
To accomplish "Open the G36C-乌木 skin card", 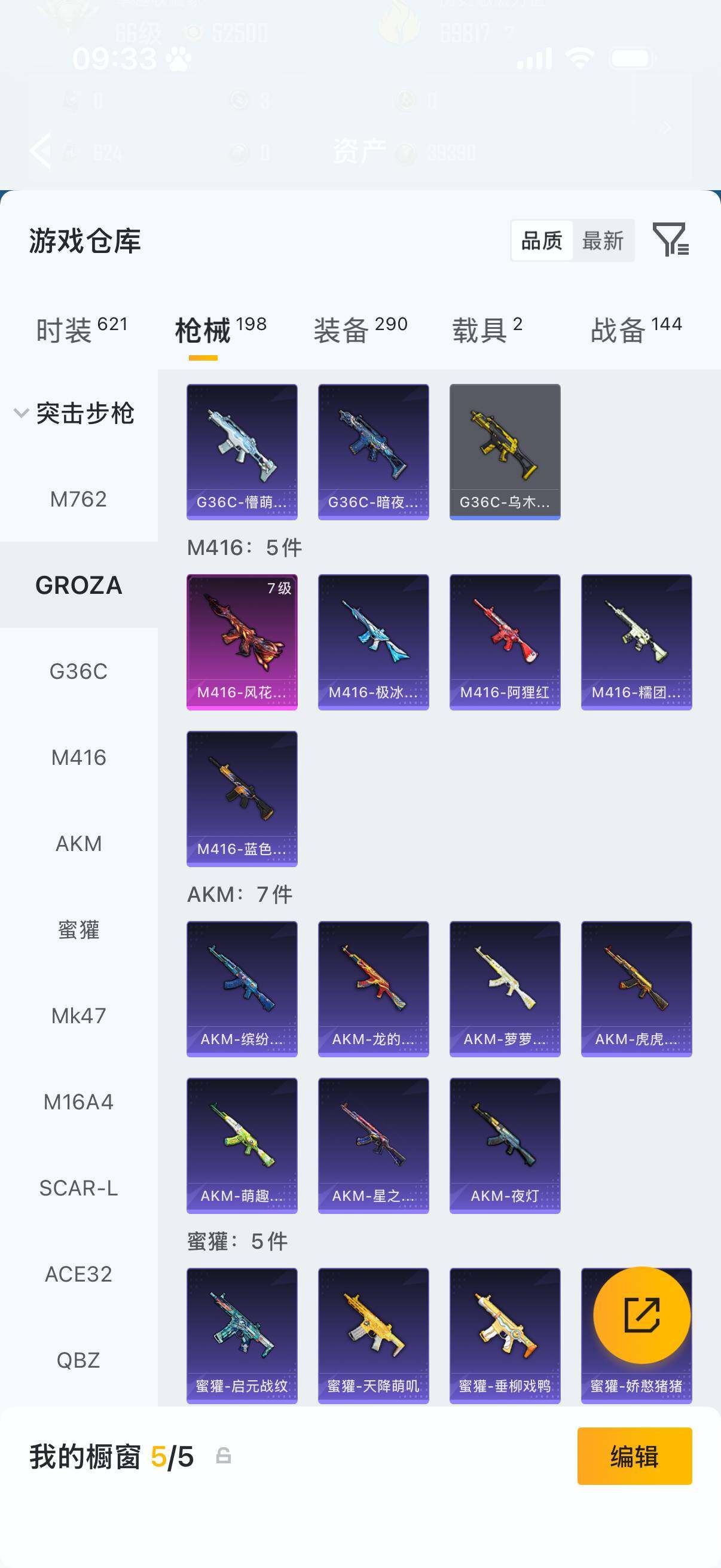I will 505,452.
